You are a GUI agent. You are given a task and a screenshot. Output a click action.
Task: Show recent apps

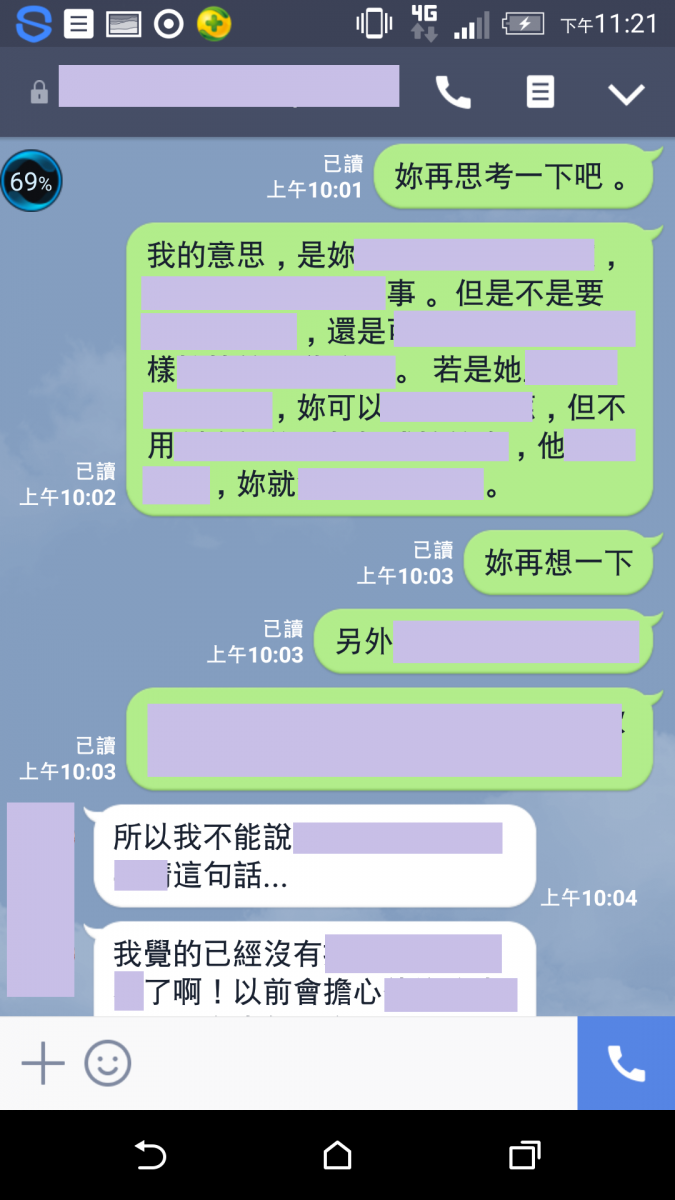tap(524, 1156)
